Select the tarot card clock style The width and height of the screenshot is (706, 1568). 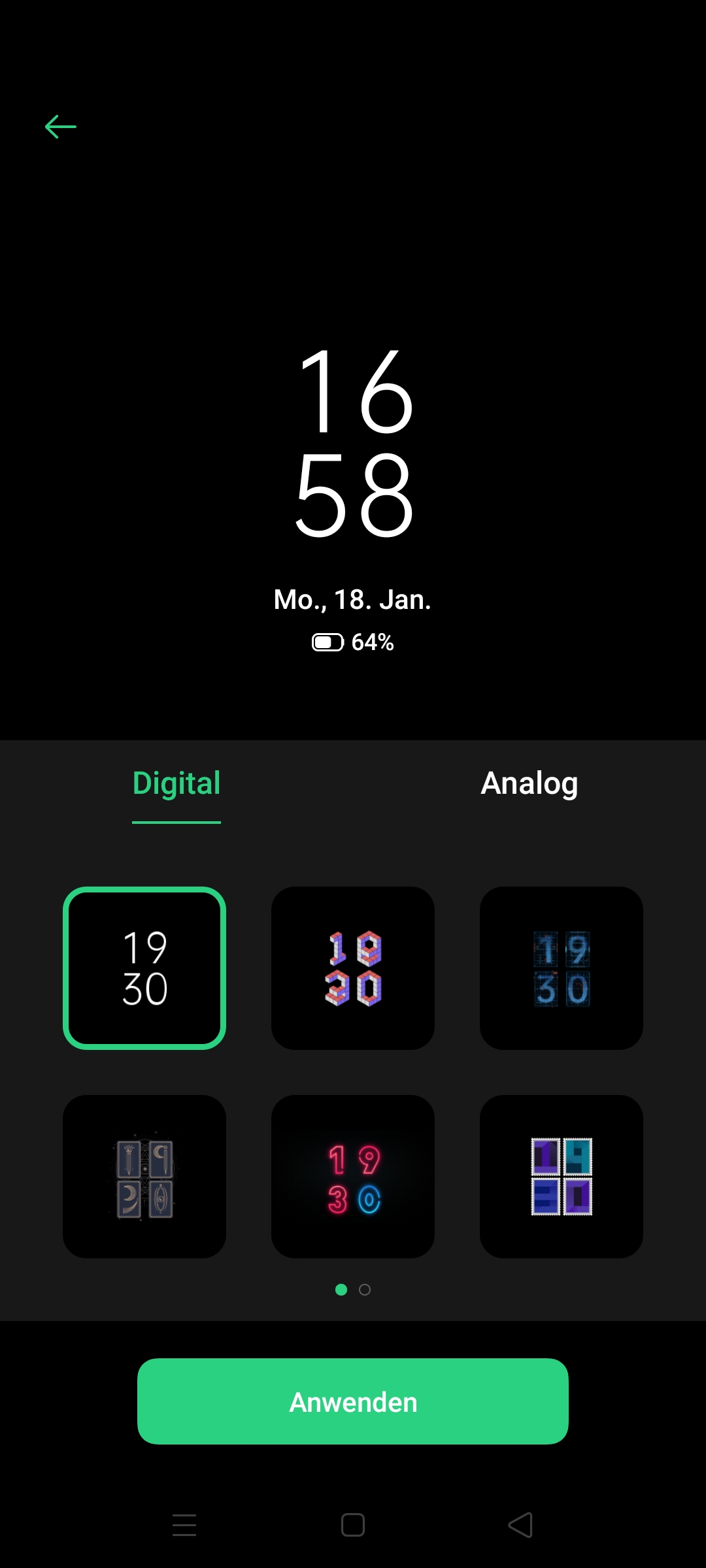144,1177
